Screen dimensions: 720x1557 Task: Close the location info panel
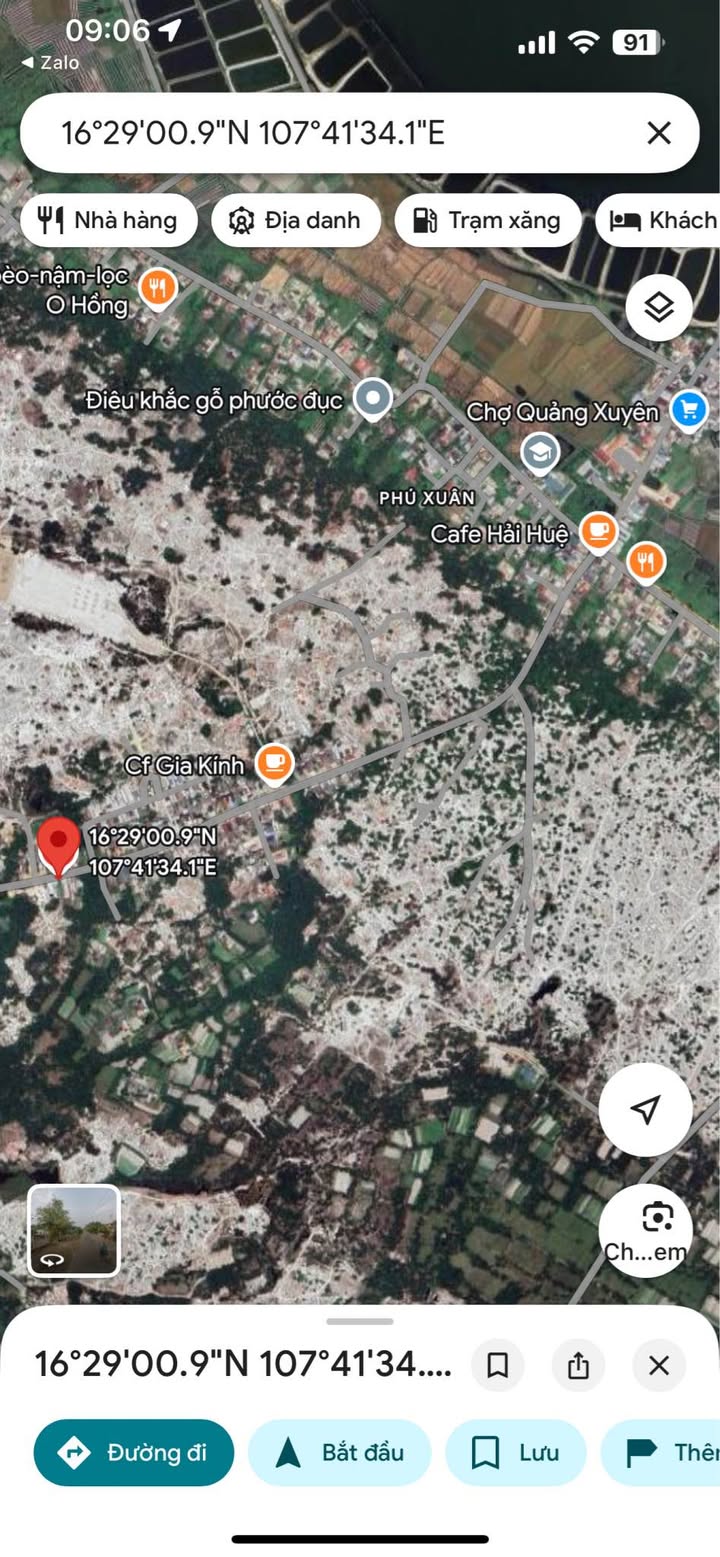(x=658, y=1366)
